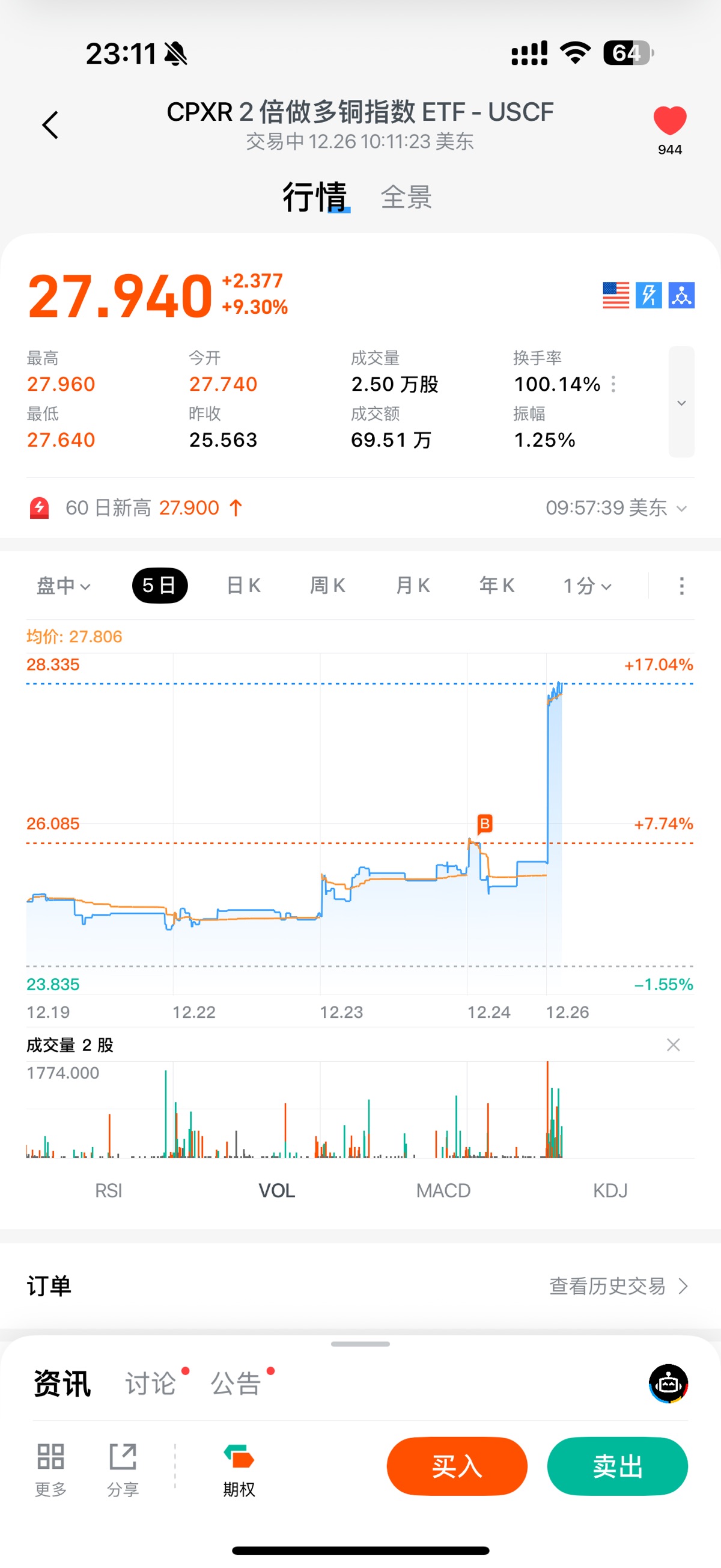Image resolution: width=721 pixels, height=1568 pixels.
Task: Select the 年K chart period
Action: point(496,586)
